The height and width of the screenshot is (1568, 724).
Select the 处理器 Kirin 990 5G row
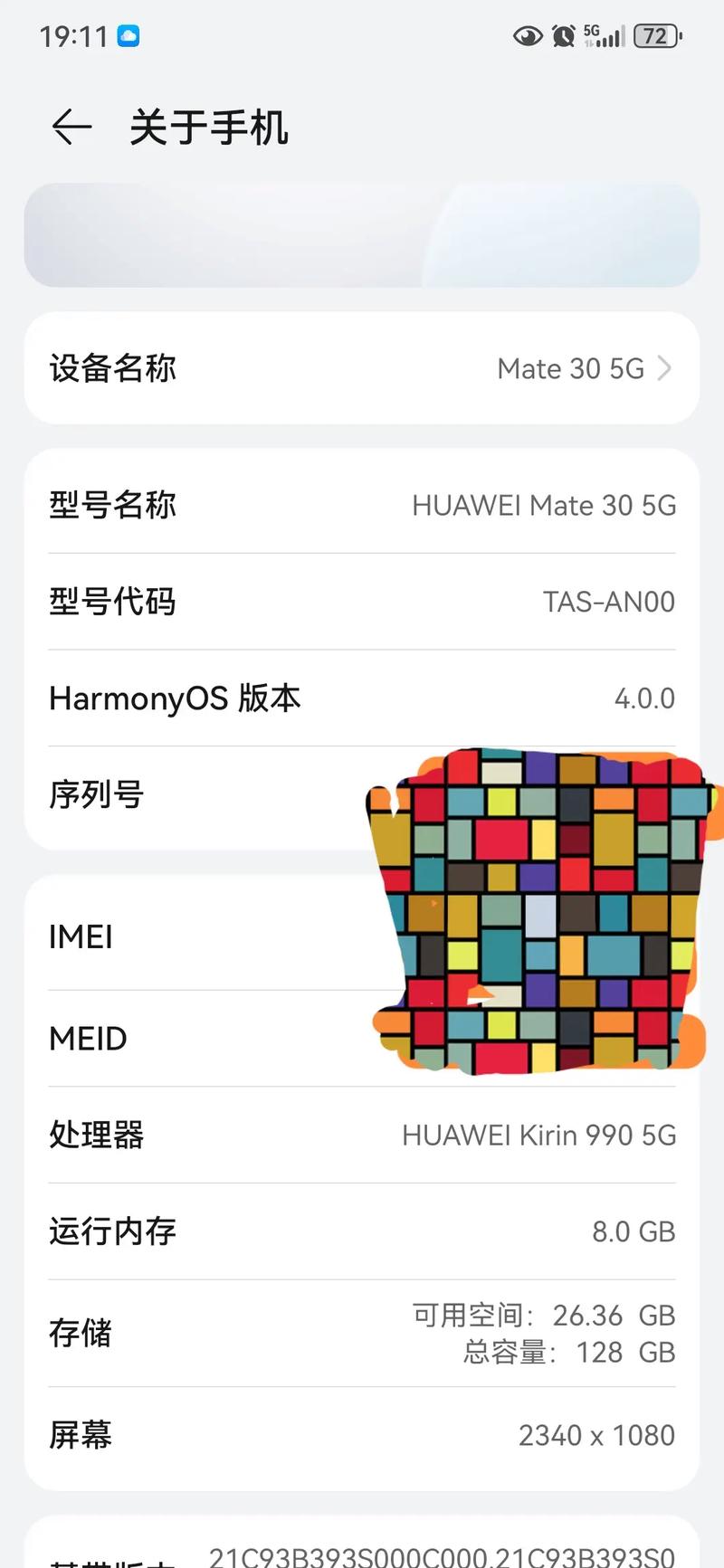362,1136
